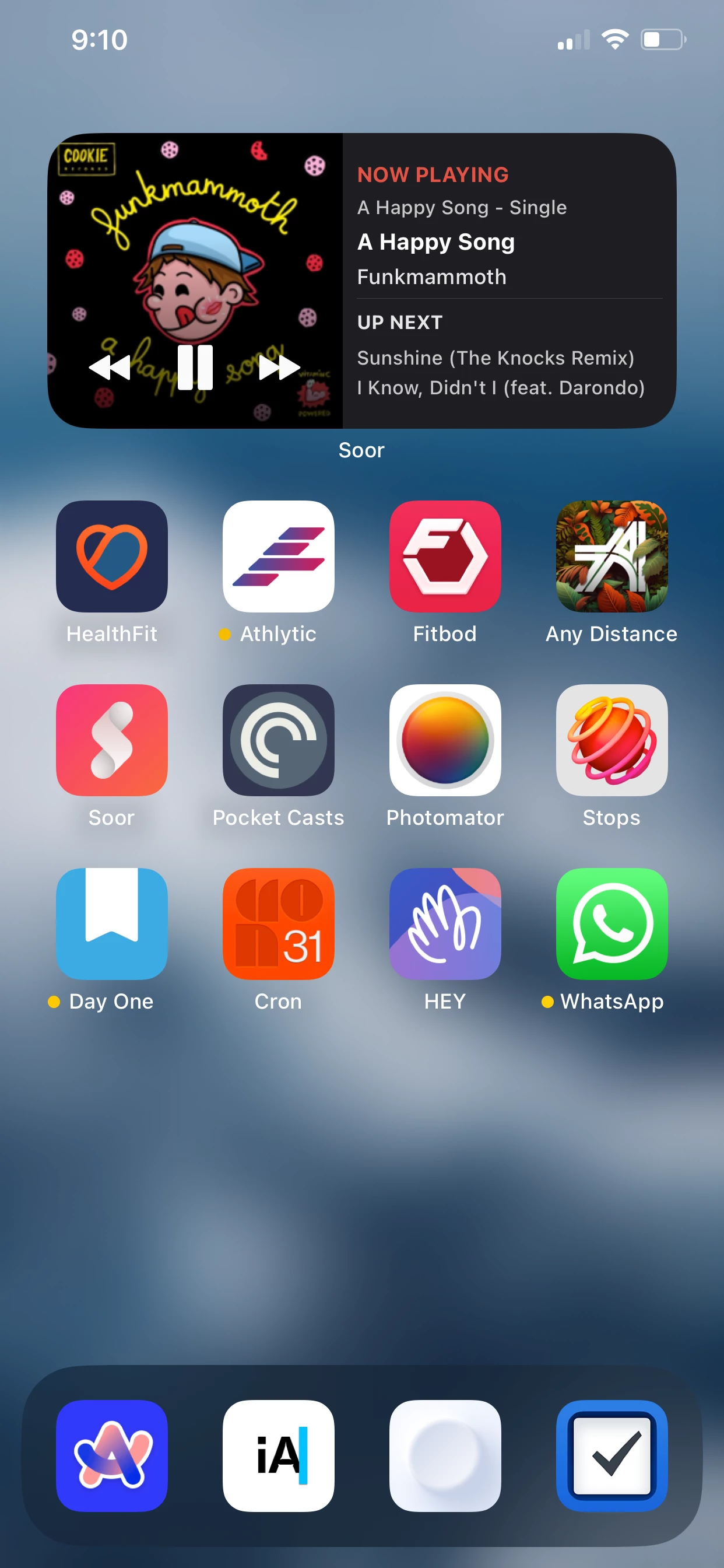The width and height of the screenshot is (724, 1568).
Task: Open the Stops app
Action: [611, 740]
